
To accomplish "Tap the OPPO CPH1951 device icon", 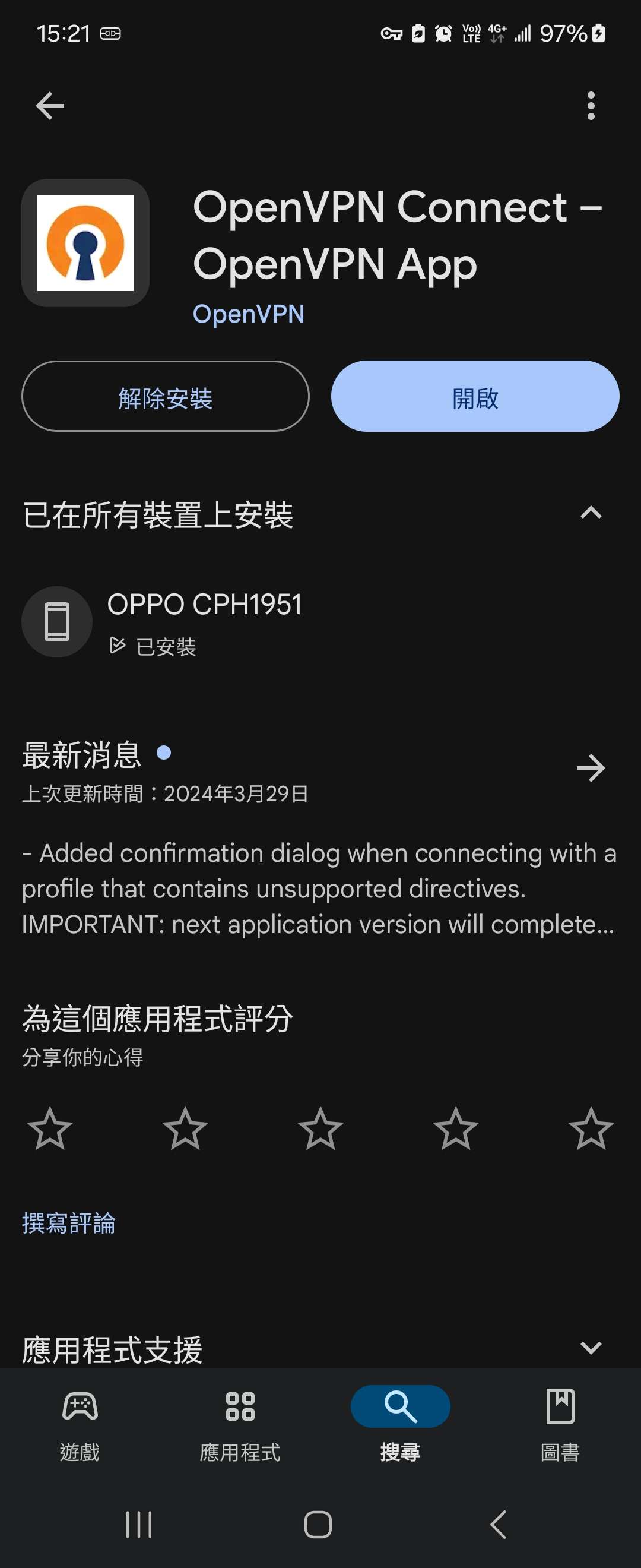I will click(x=56, y=621).
